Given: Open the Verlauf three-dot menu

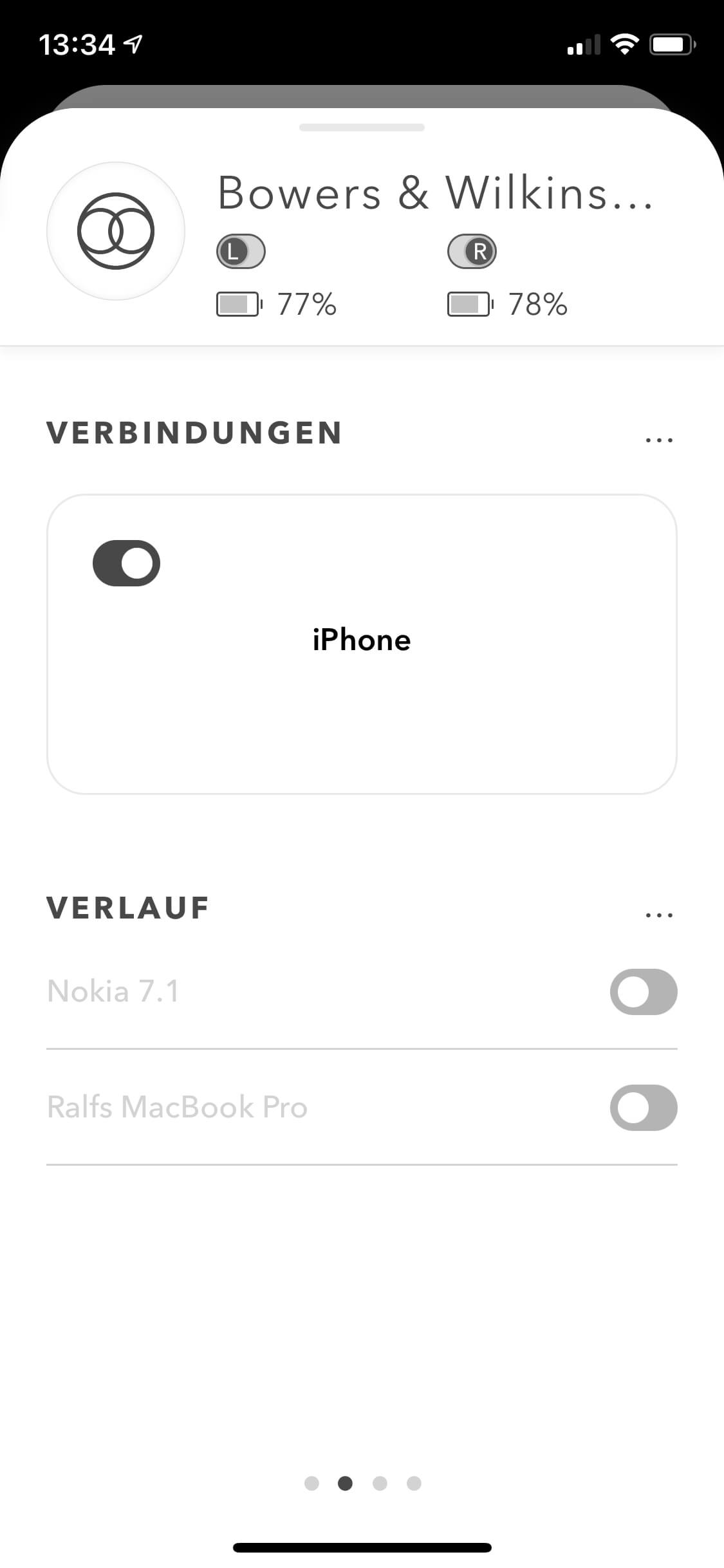Looking at the screenshot, I should coord(659,915).
